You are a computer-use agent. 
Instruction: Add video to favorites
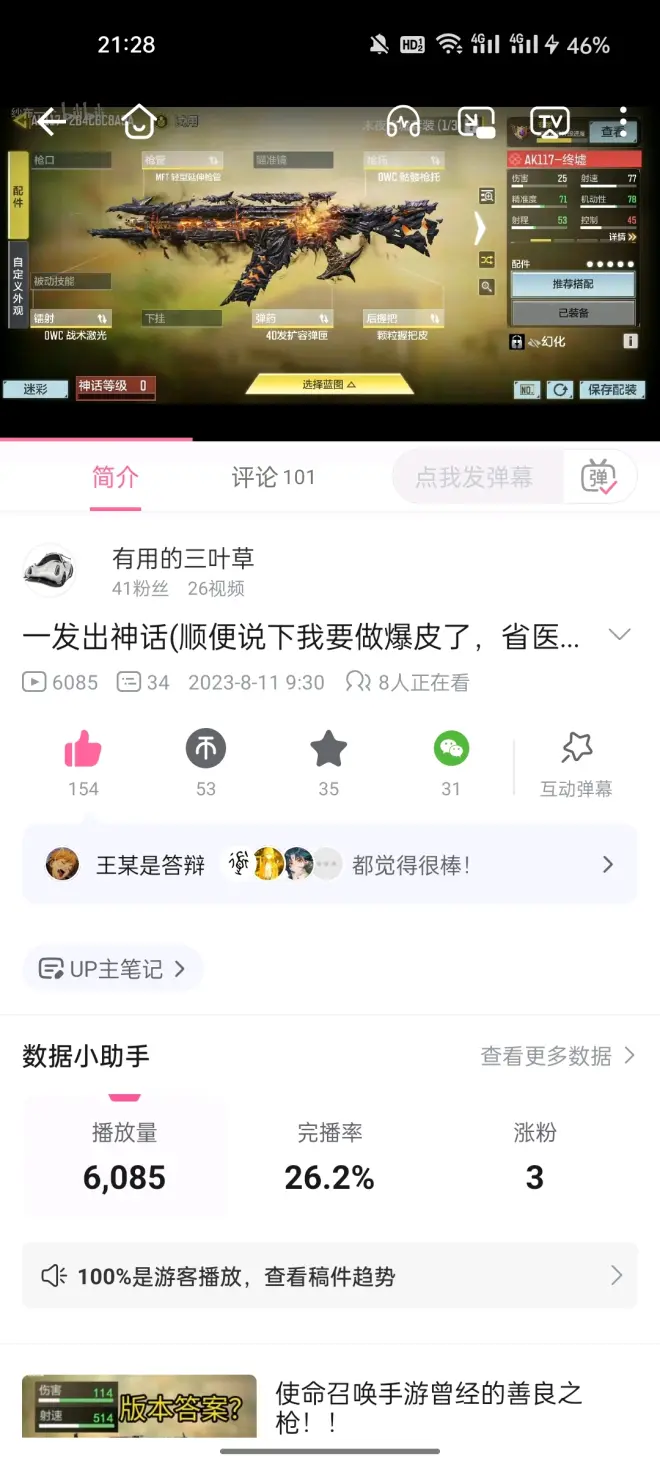click(x=328, y=749)
